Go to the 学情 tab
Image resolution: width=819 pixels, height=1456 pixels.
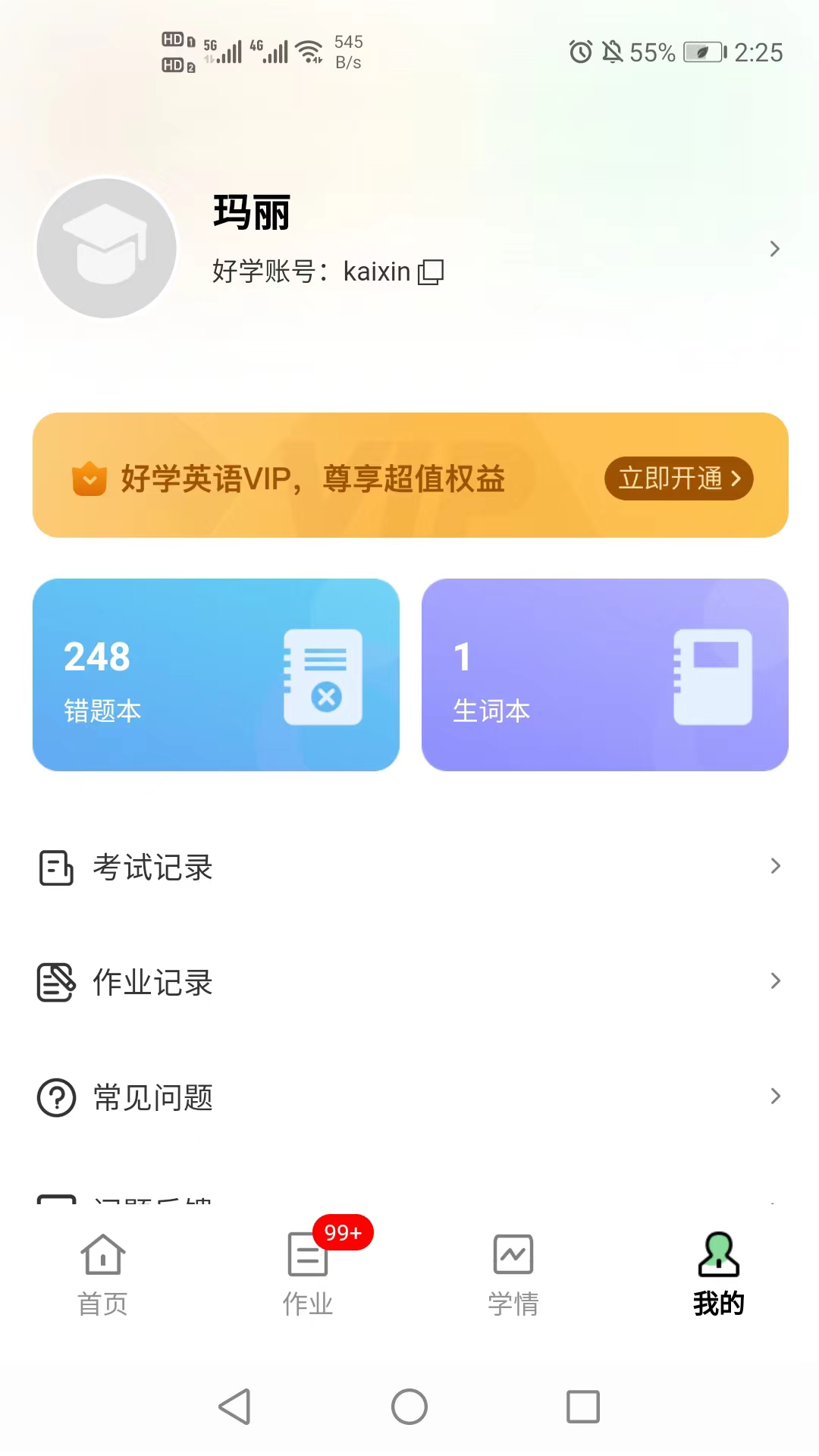pos(513,1276)
